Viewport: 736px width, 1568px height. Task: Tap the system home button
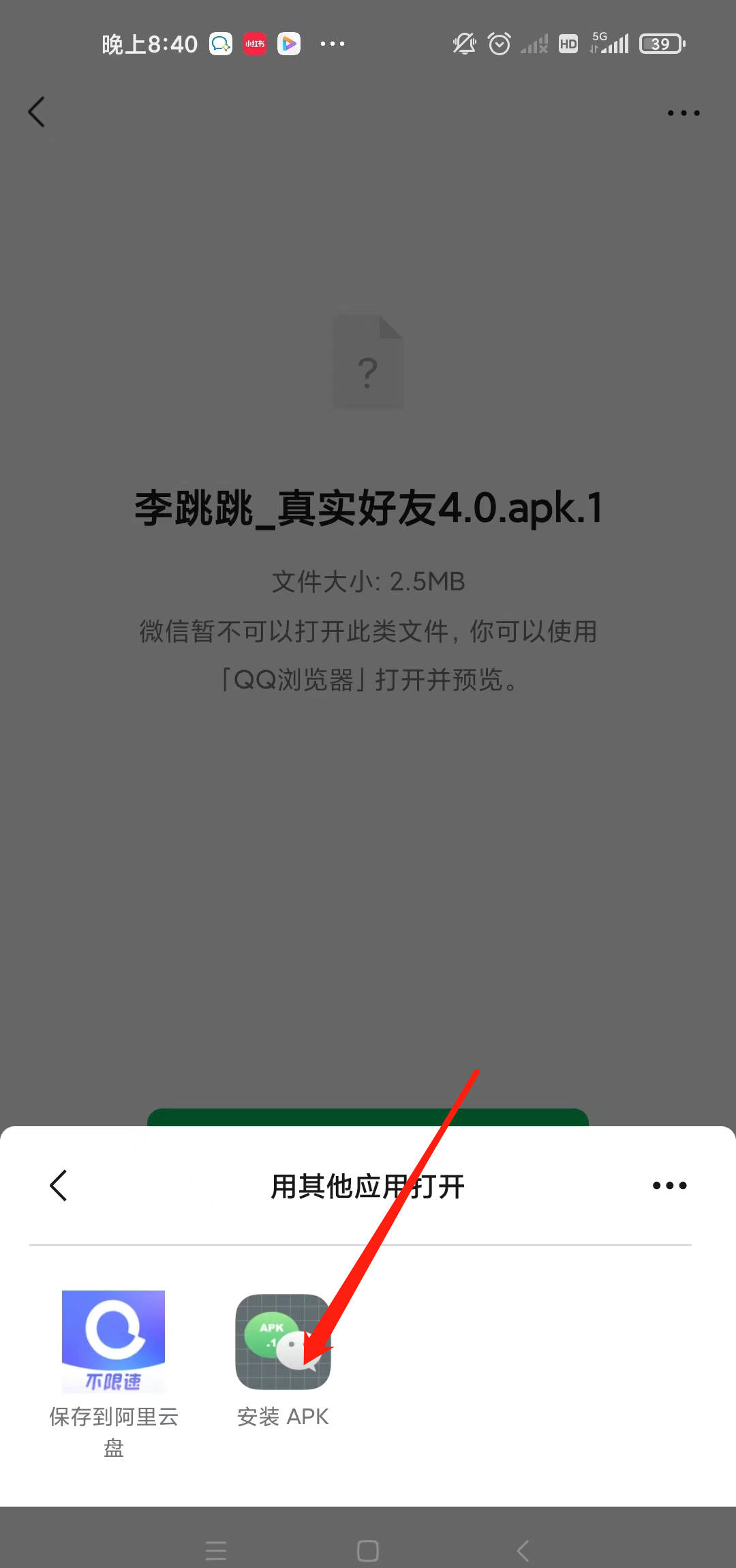tap(368, 1551)
